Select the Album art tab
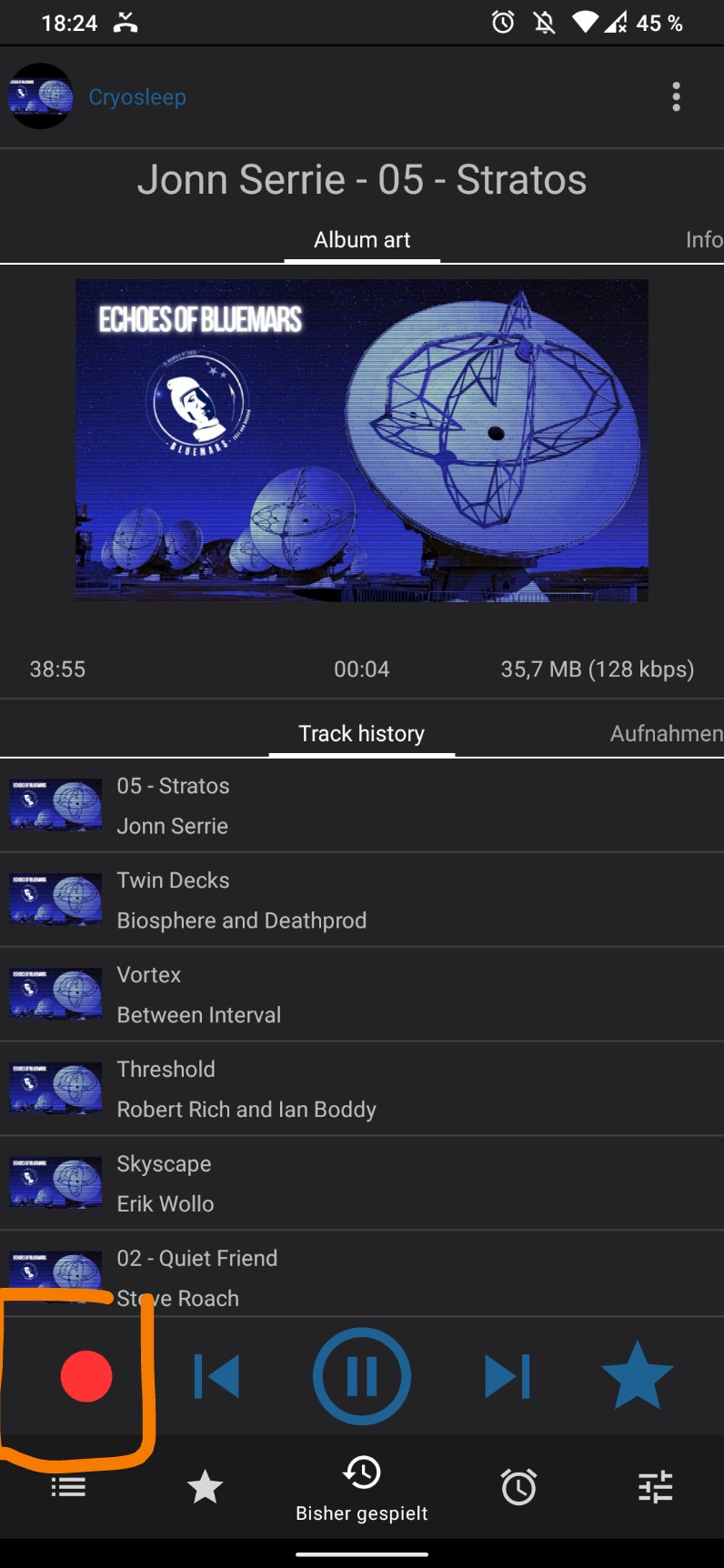The height and width of the screenshot is (1568, 724). 362,240
